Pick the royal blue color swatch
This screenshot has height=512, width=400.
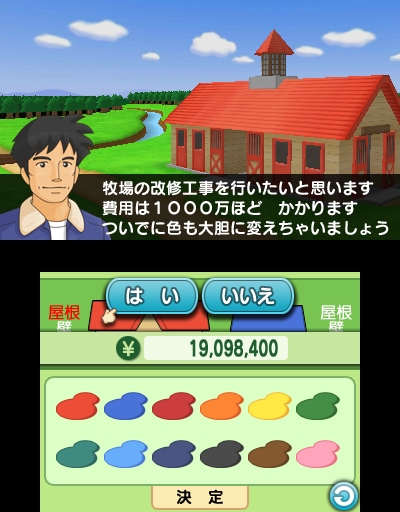(x=126, y=406)
